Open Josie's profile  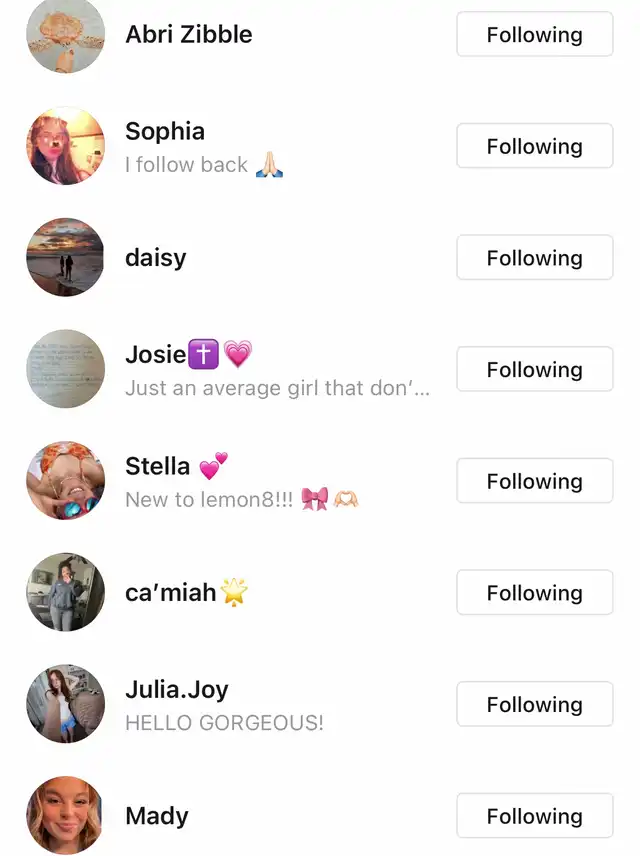pyautogui.click(x=156, y=355)
